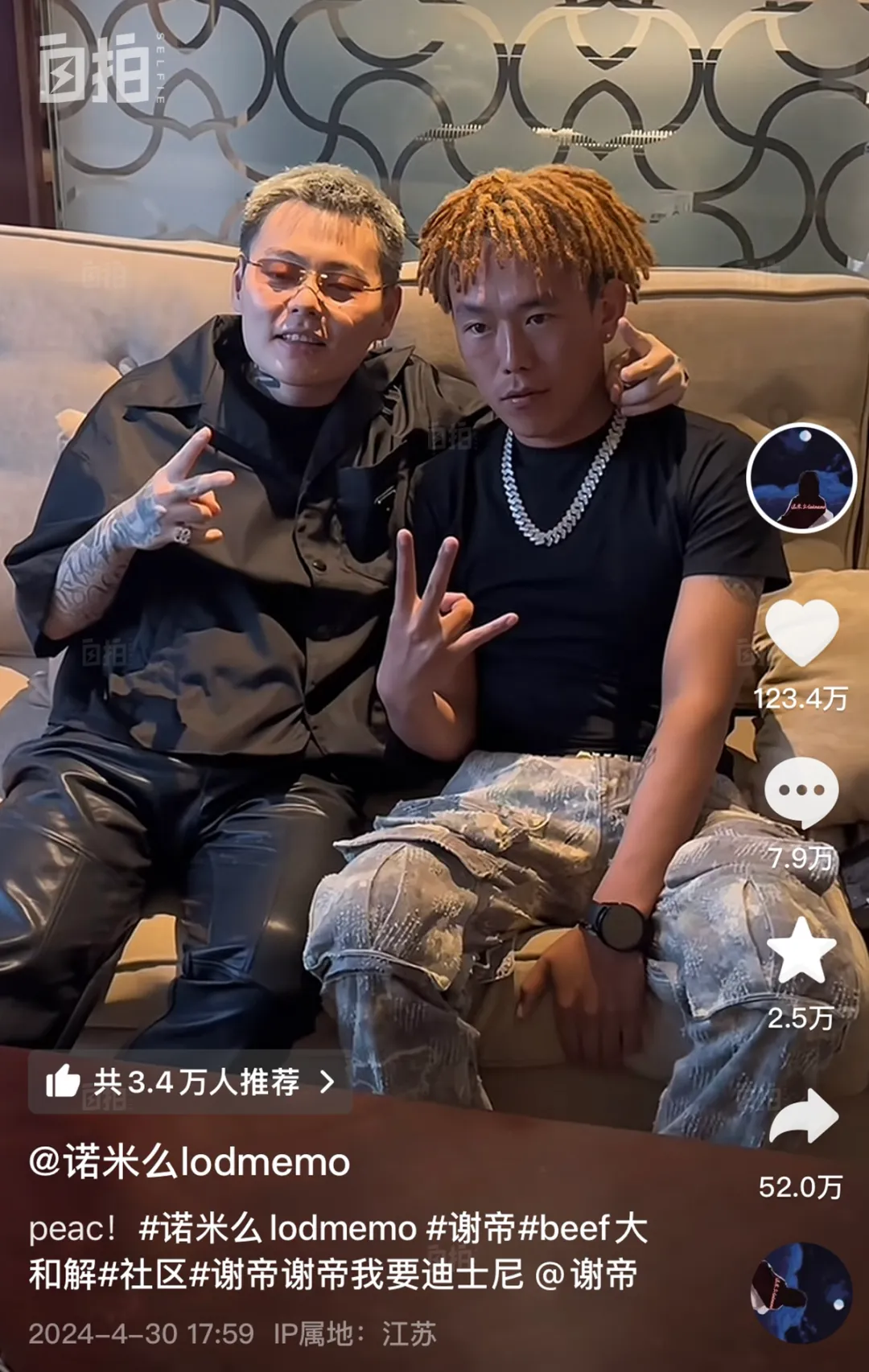
Task: Like the video with the heart icon
Action: pos(801,633)
